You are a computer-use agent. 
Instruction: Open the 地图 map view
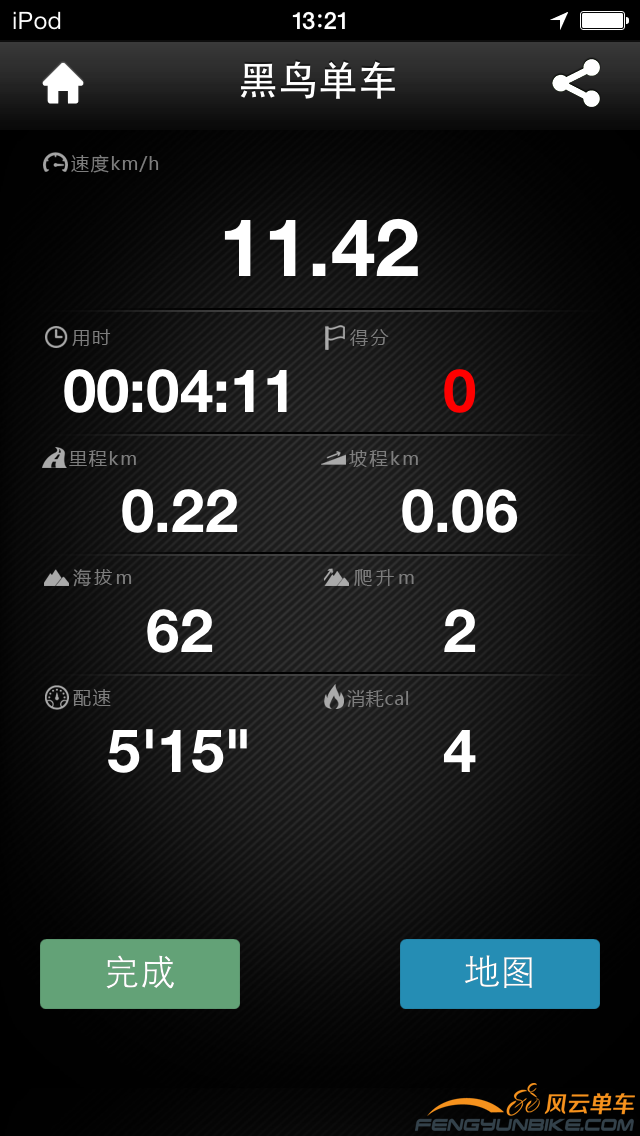499,973
